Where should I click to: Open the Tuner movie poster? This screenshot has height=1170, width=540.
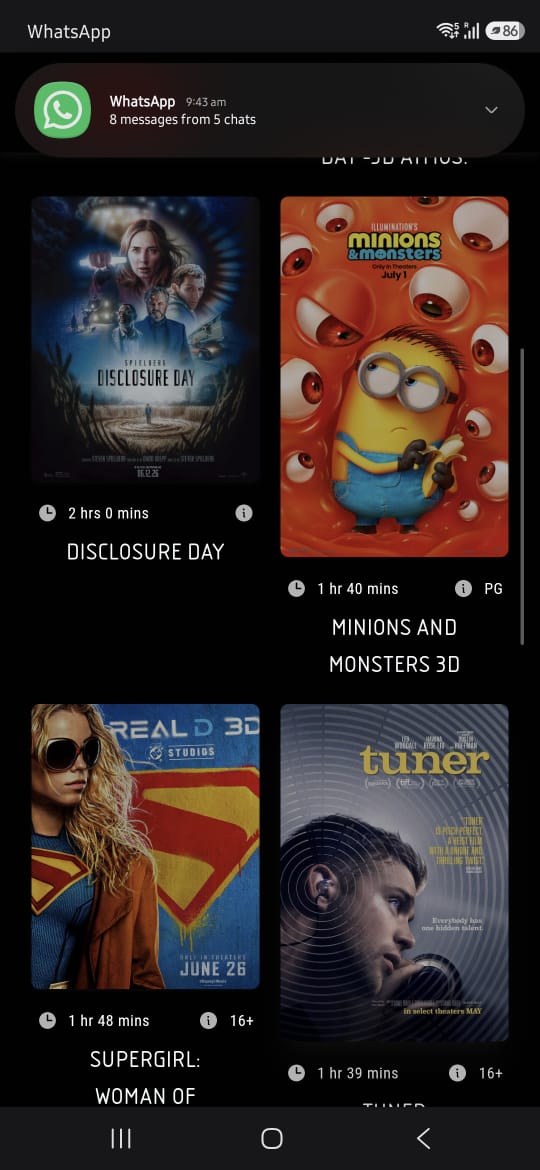394,872
